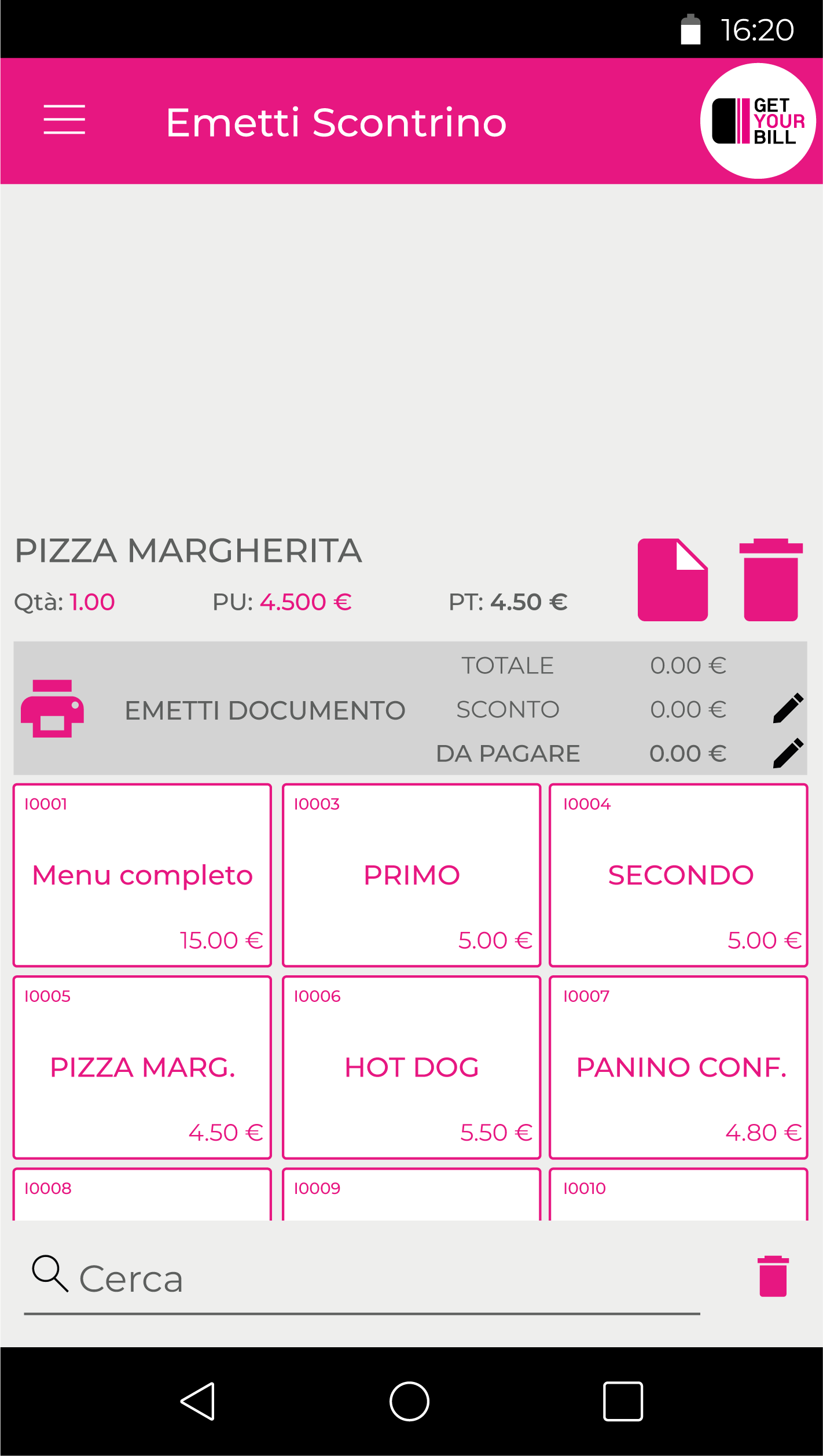
Task: Choose the SECONDO product tile
Action: click(x=678, y=875)
